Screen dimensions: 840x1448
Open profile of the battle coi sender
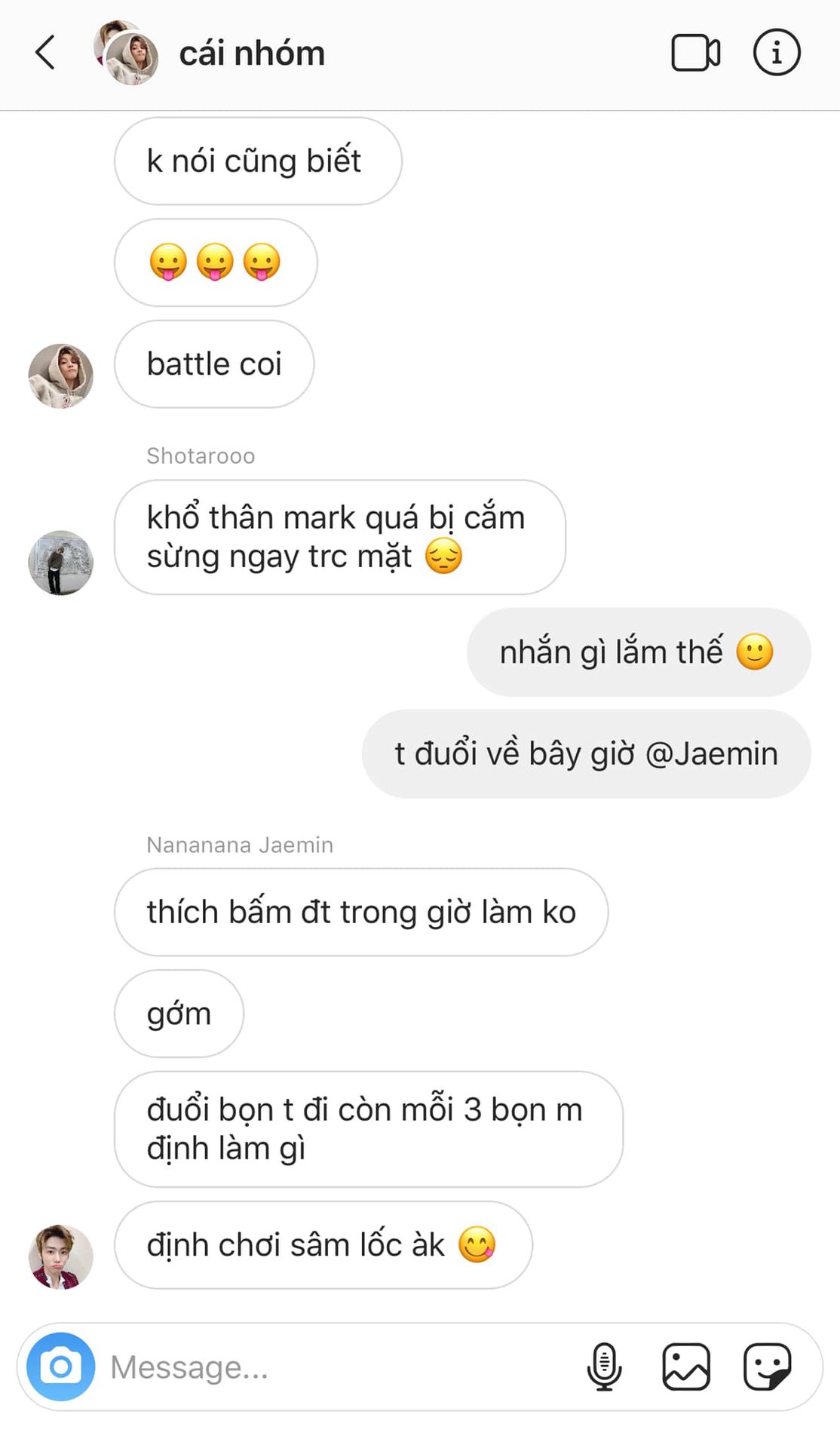[60, 376]
